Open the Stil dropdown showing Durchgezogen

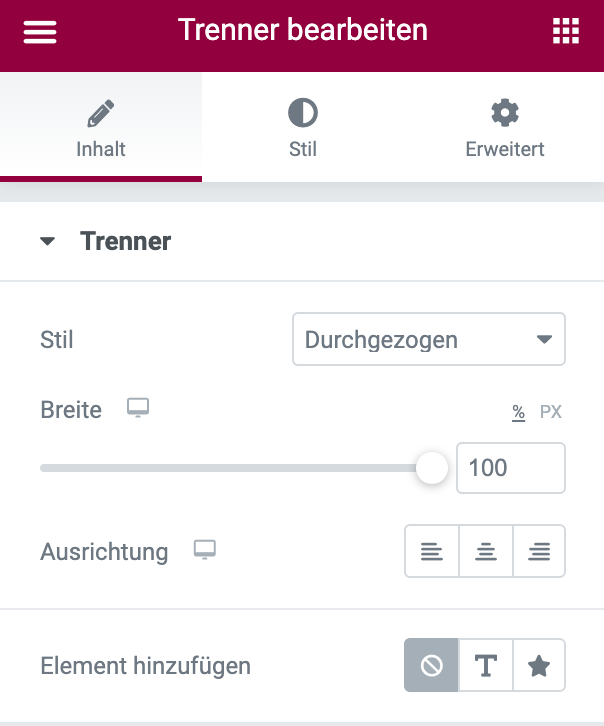(428, 340)
